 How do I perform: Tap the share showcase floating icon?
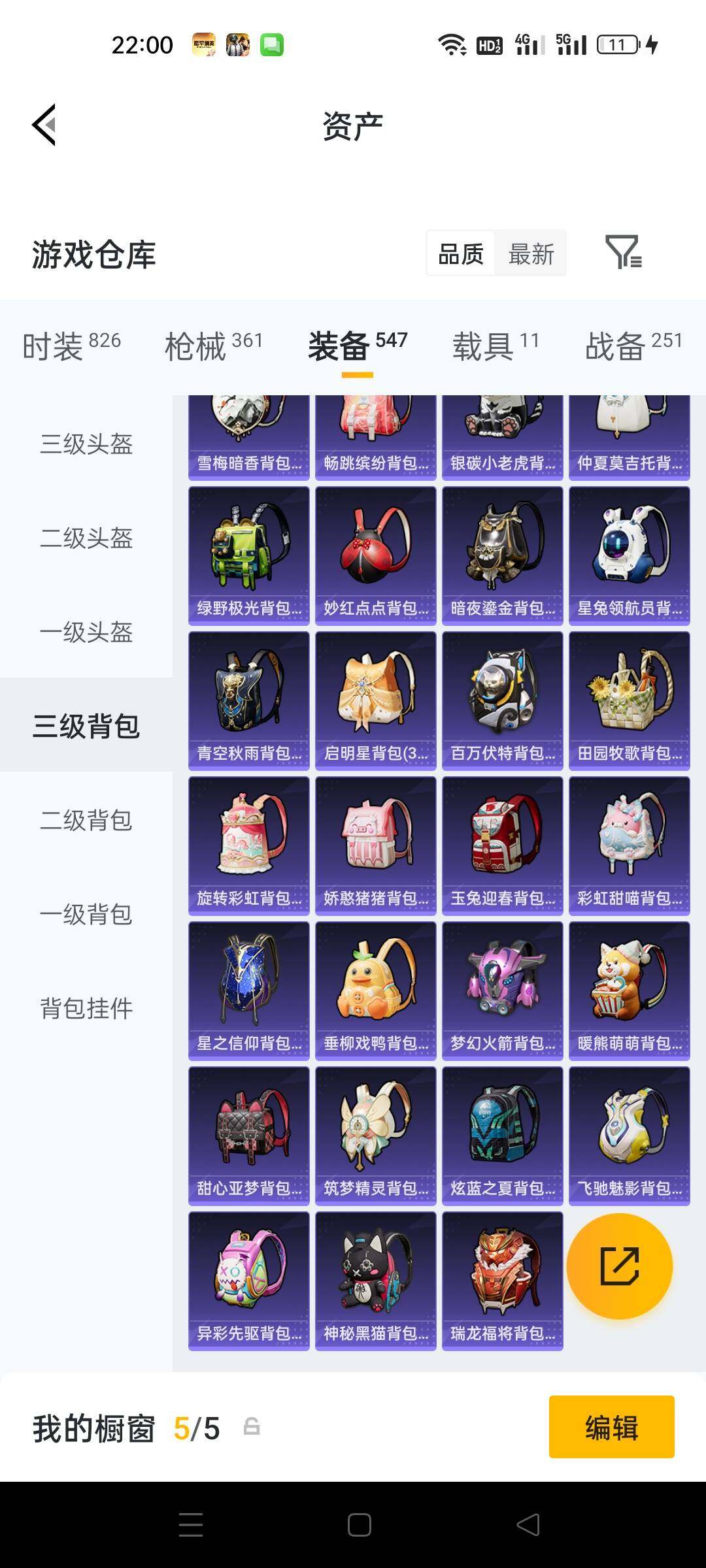[x=620, y=1266]
